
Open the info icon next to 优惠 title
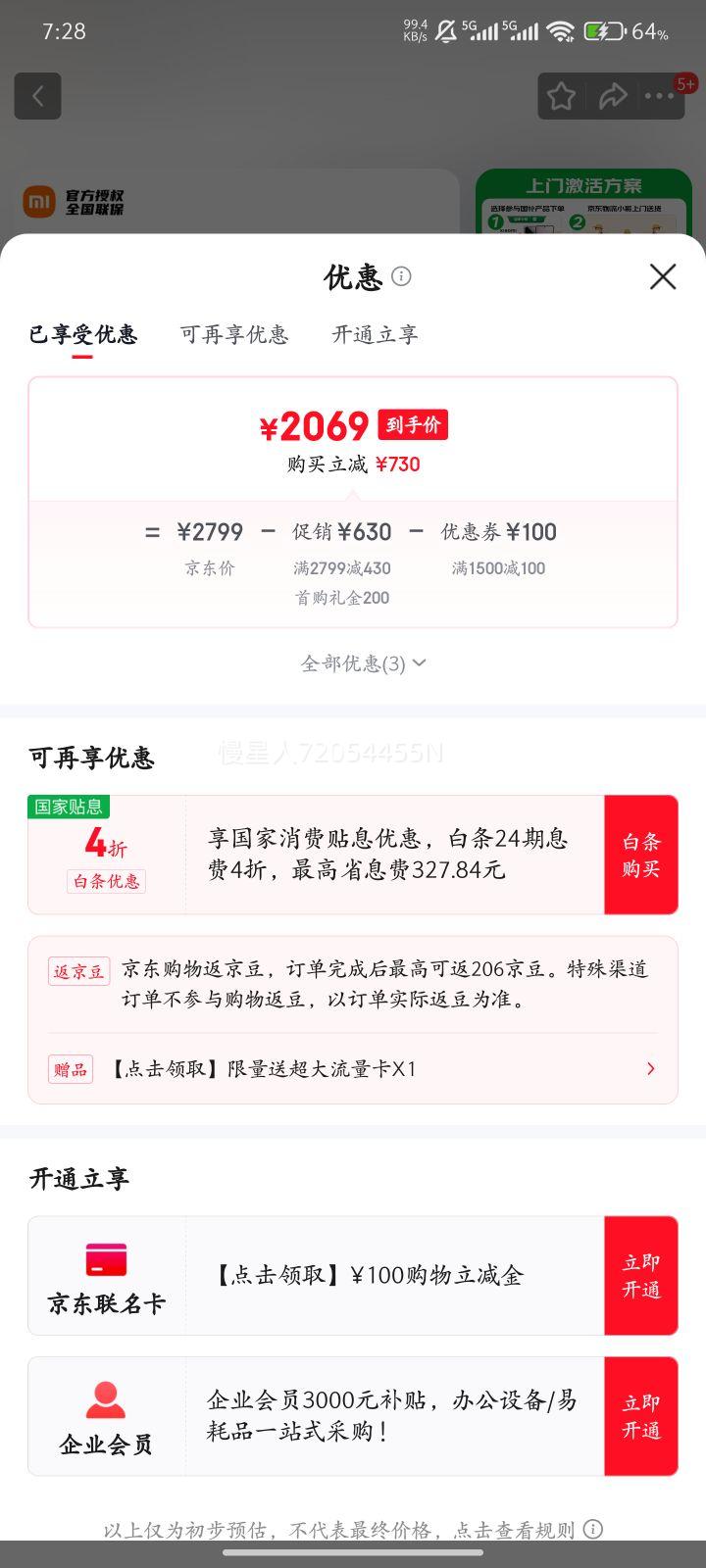[401, 277]
